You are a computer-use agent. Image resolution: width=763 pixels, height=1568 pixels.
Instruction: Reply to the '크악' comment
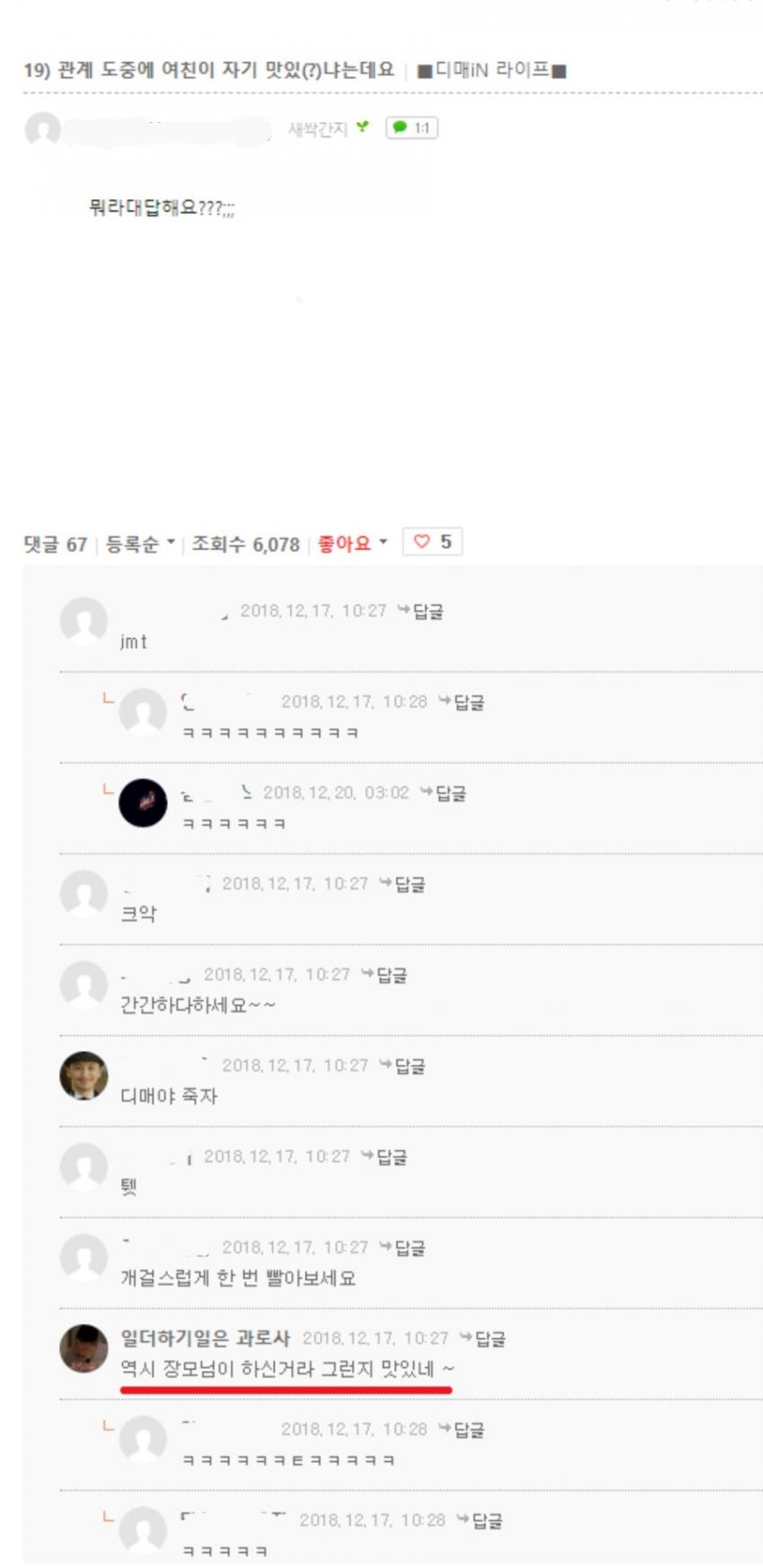(x=403, y=884)
